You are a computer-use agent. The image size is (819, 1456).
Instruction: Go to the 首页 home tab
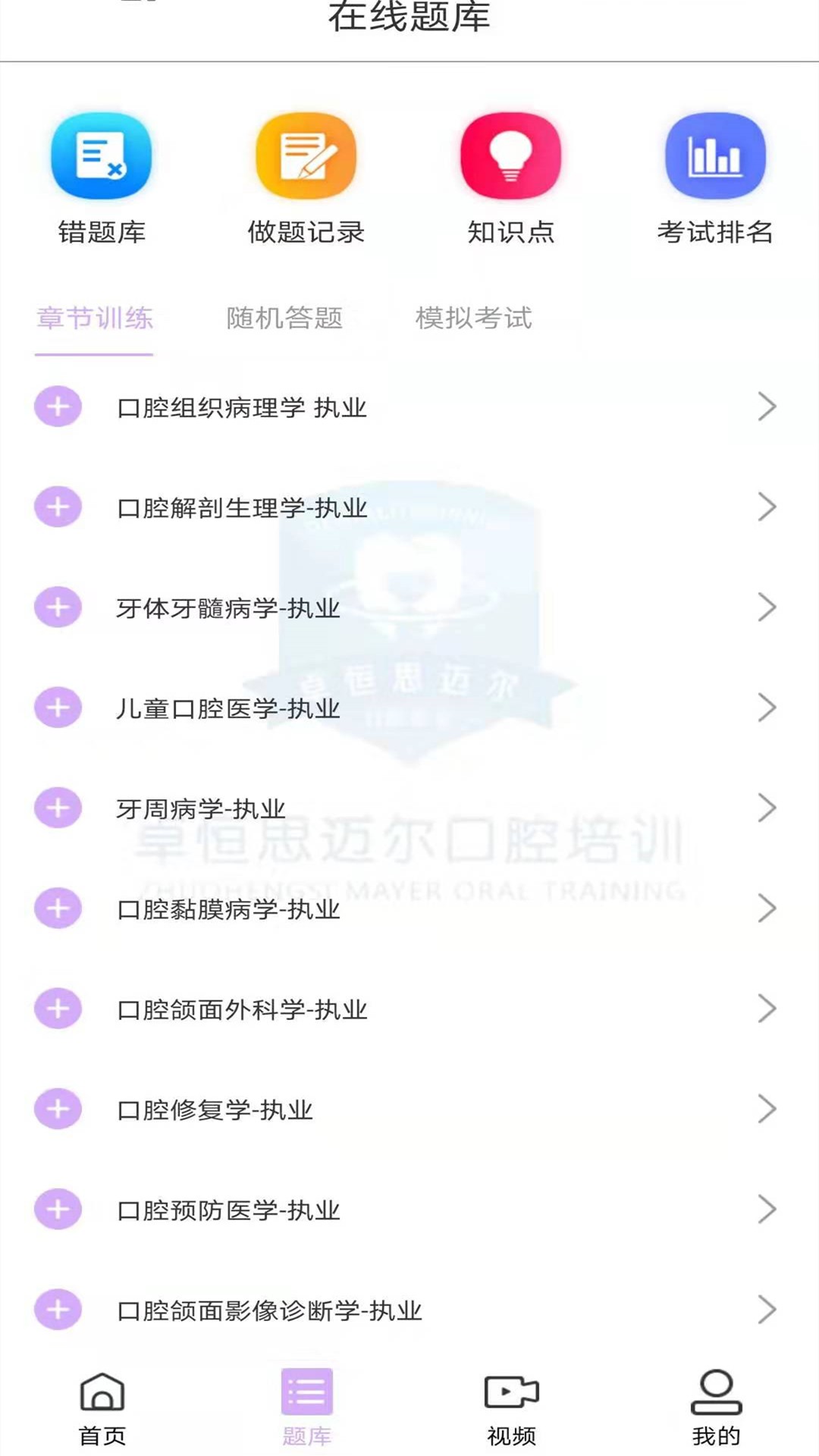coord(102,1407)
